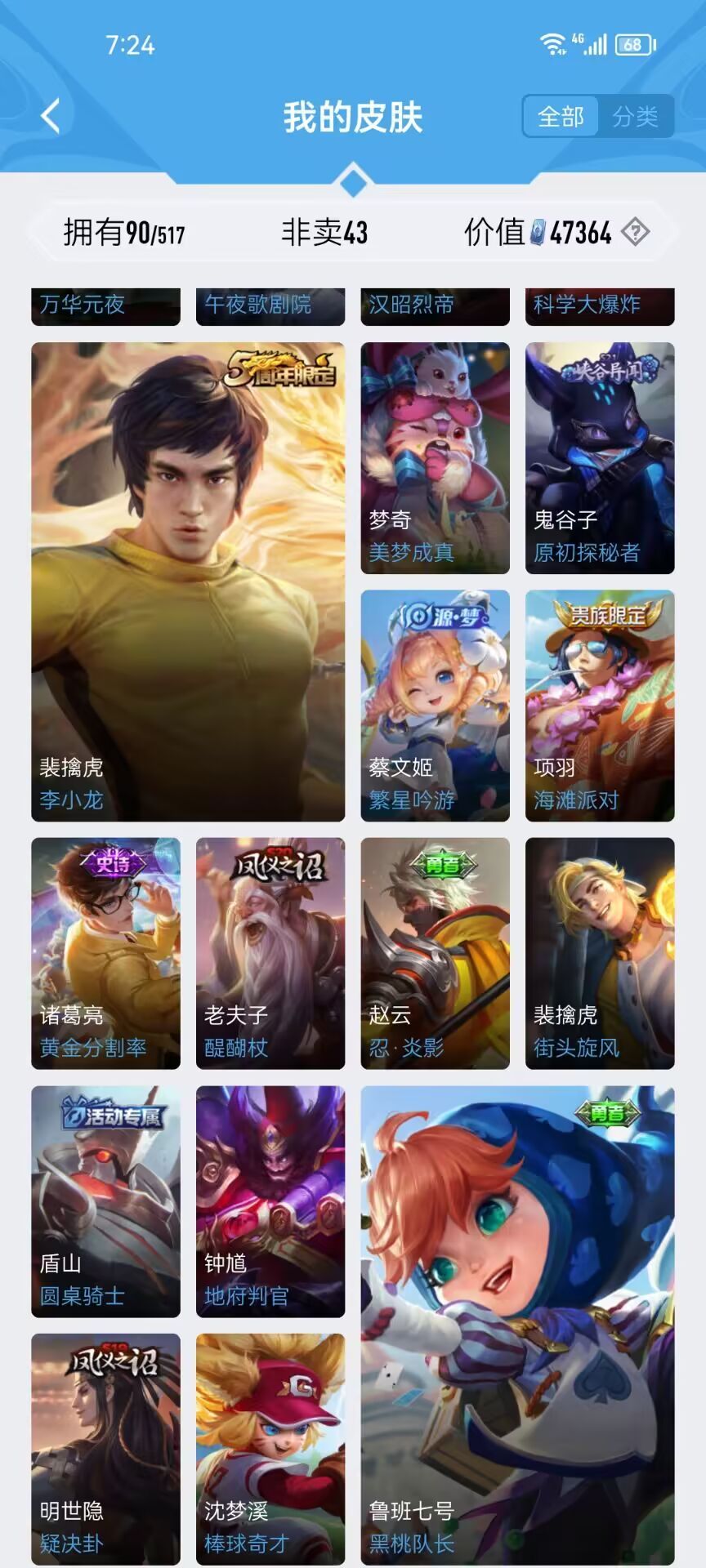Open the 老夫子 醍醐杖 skin card

click(270, 953)
